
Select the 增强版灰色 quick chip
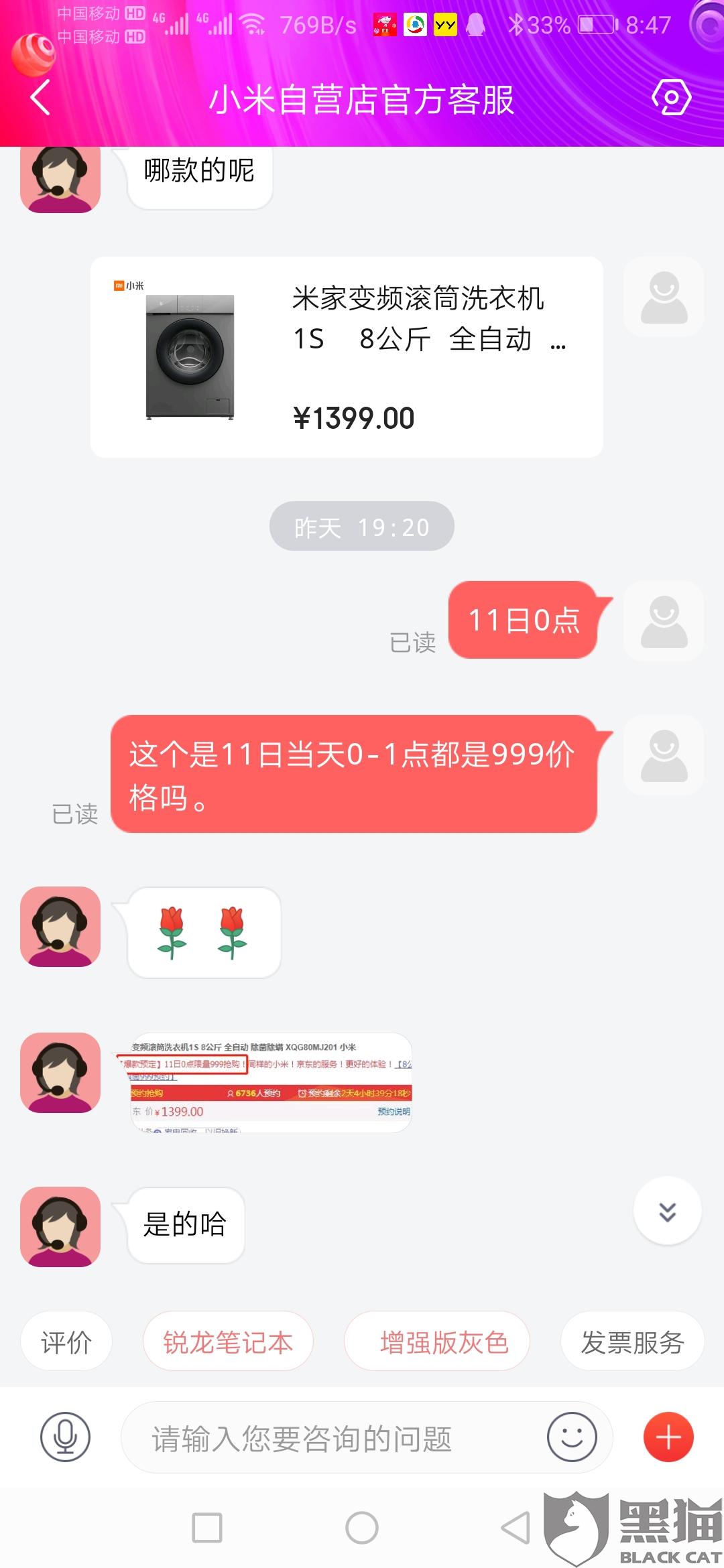pos(437,1342)
